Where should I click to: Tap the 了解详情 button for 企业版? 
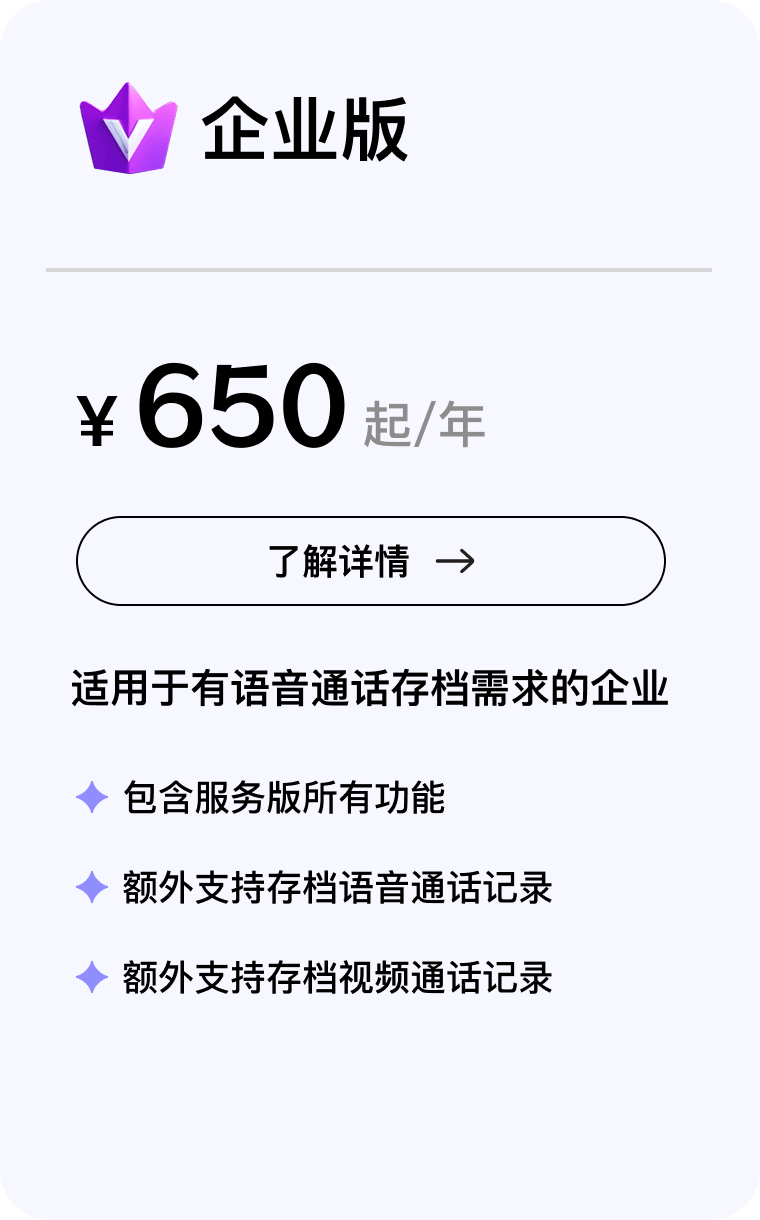[371, 561]
